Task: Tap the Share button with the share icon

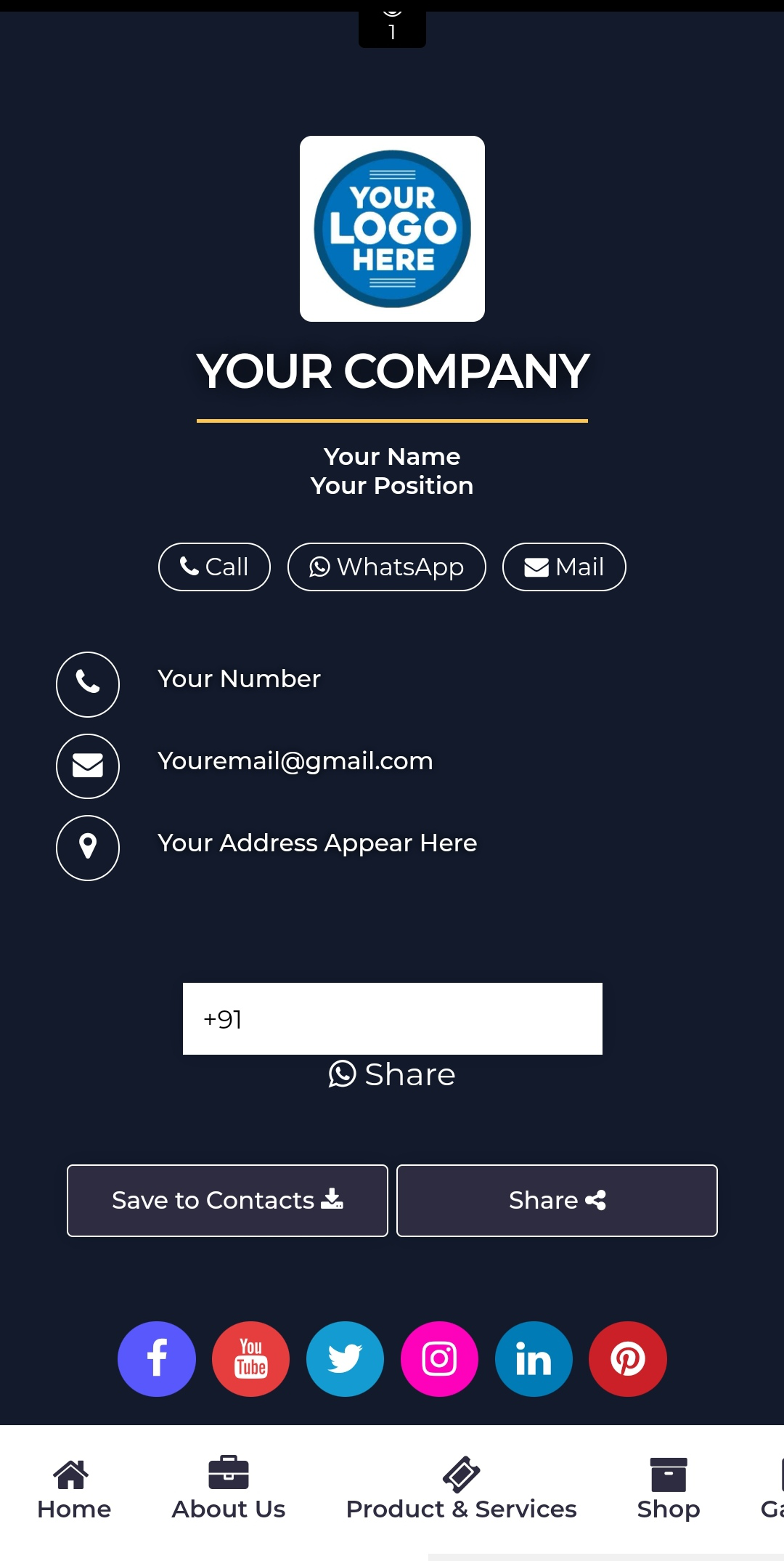Action: pyautogui.click(x=557, y=1200)
